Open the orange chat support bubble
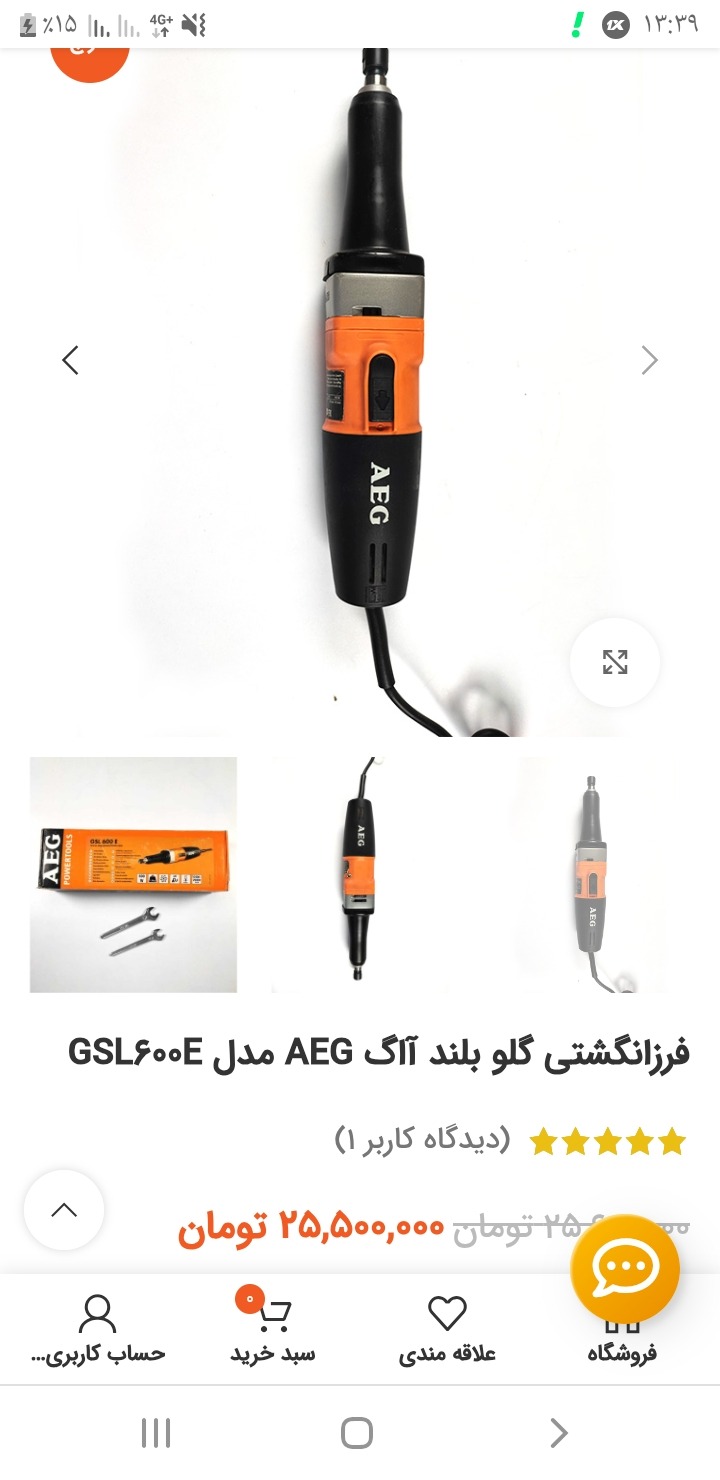This screenshot has height=1480, width=720. tap(625, 1269)
